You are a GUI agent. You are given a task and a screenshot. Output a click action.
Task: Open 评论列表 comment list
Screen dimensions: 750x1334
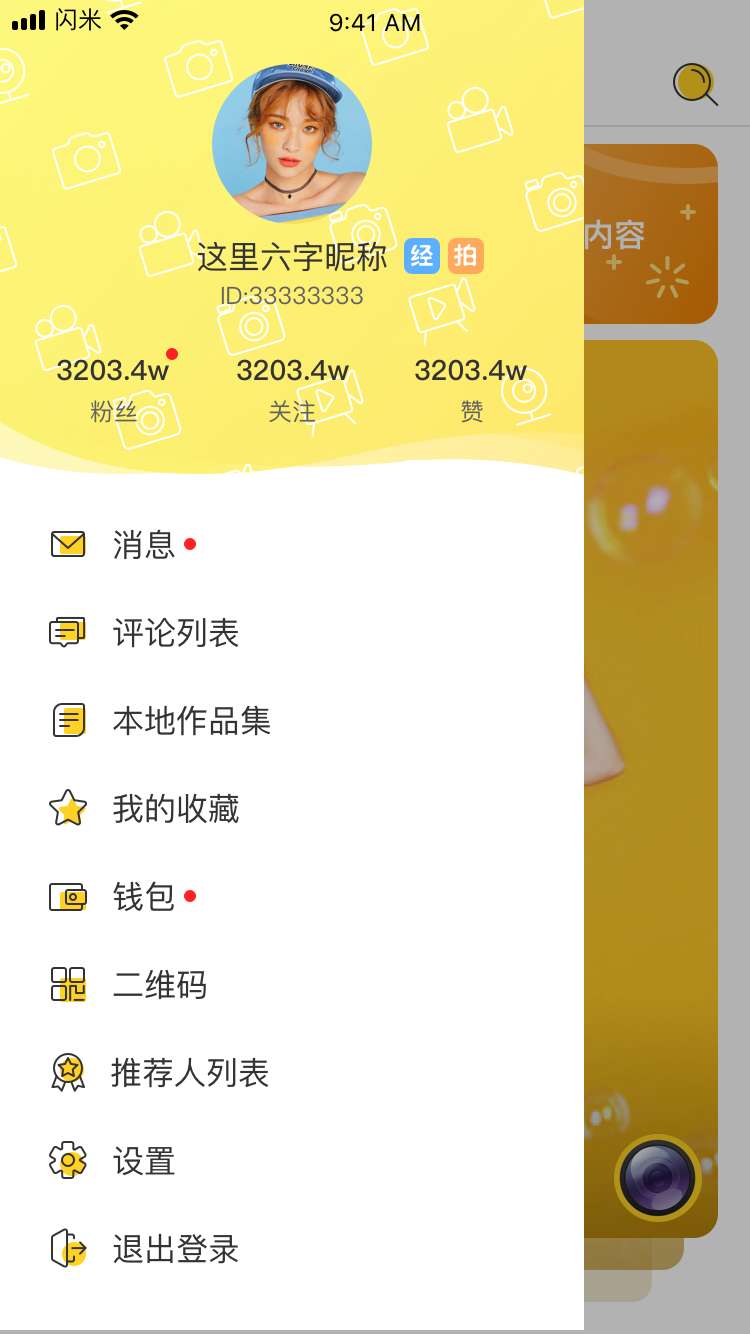[175, 633]
